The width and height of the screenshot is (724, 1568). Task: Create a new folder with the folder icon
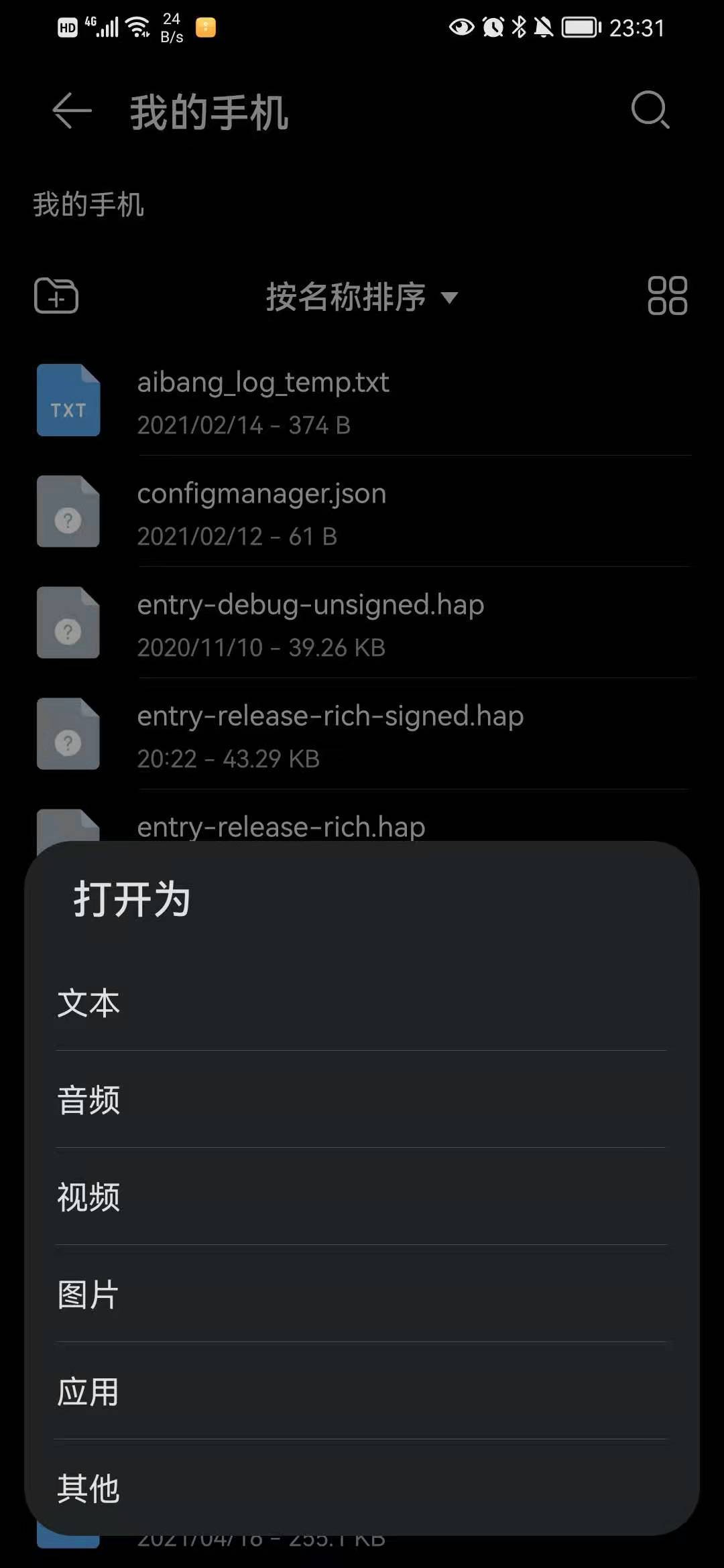(56, 296)
